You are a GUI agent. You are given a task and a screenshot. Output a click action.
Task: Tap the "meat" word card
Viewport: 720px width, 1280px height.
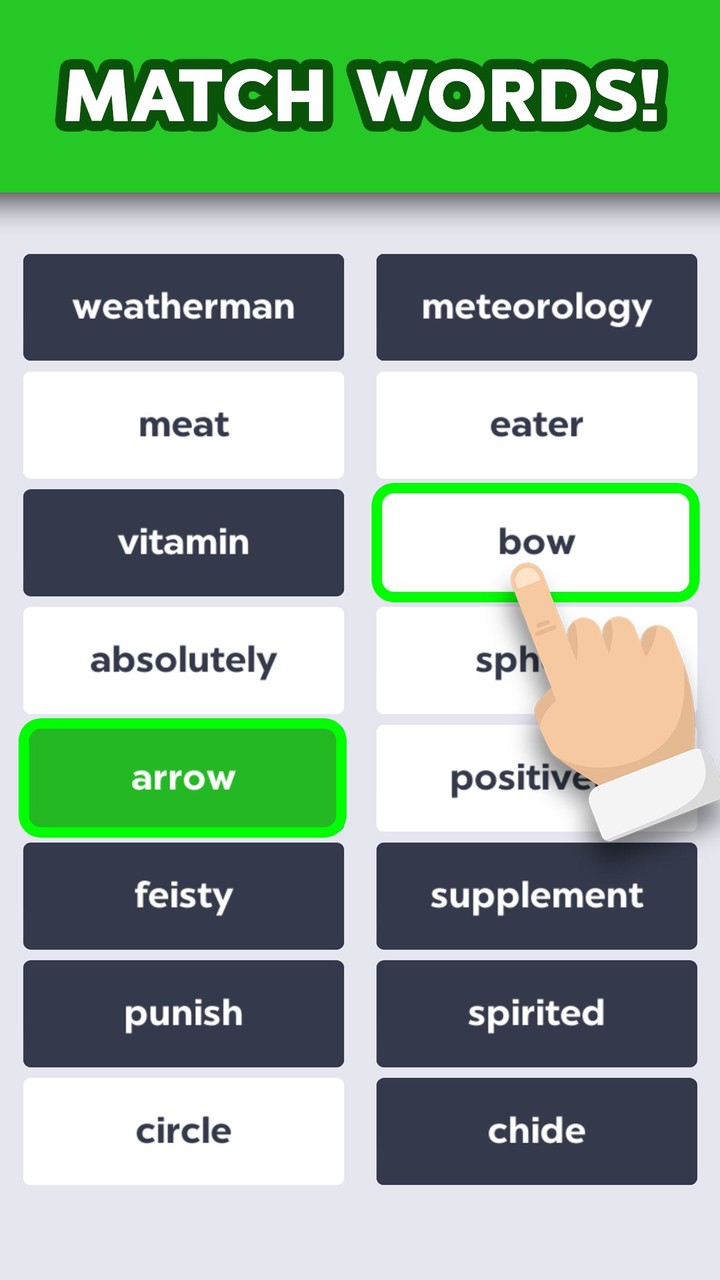click(183, 424)
